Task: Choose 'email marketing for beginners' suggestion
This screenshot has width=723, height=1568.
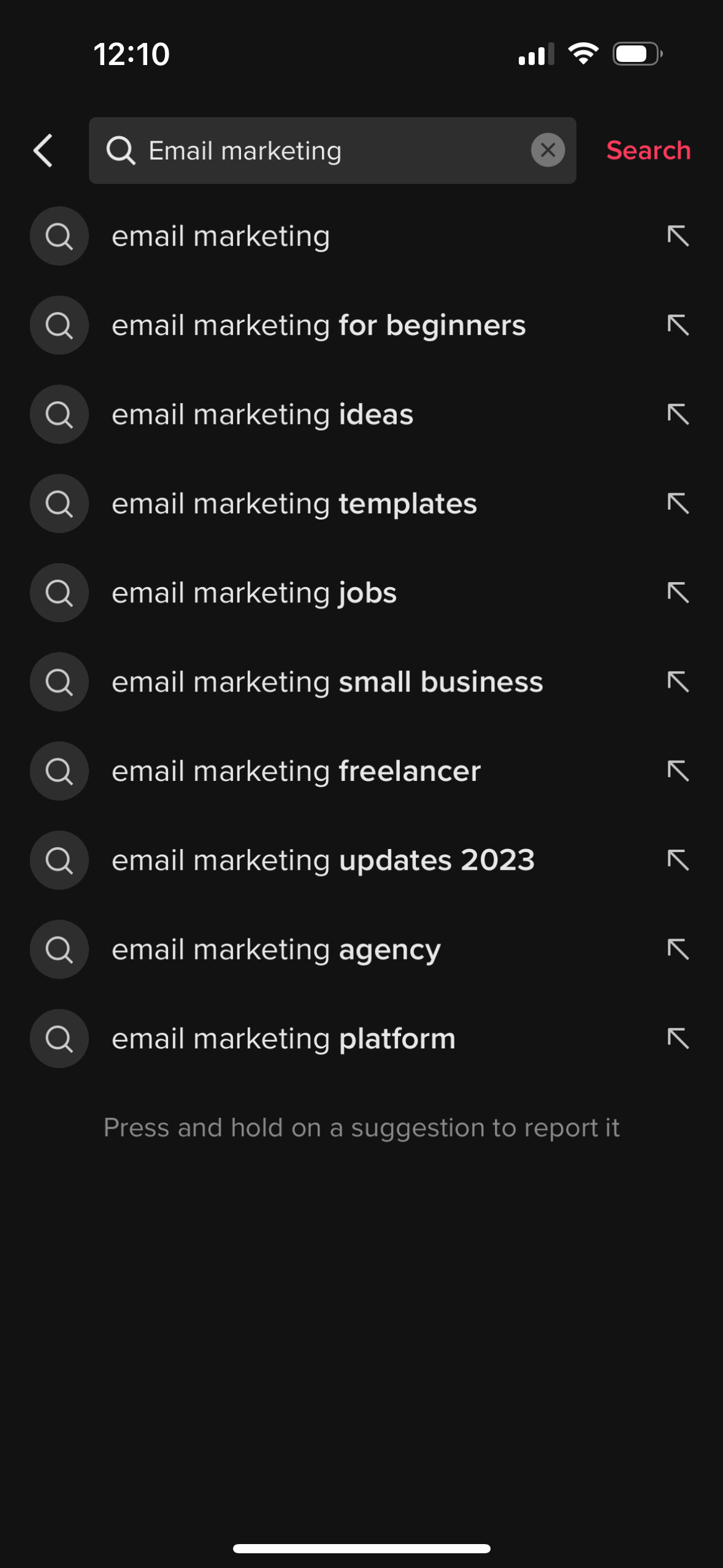Action: (318, 325)
